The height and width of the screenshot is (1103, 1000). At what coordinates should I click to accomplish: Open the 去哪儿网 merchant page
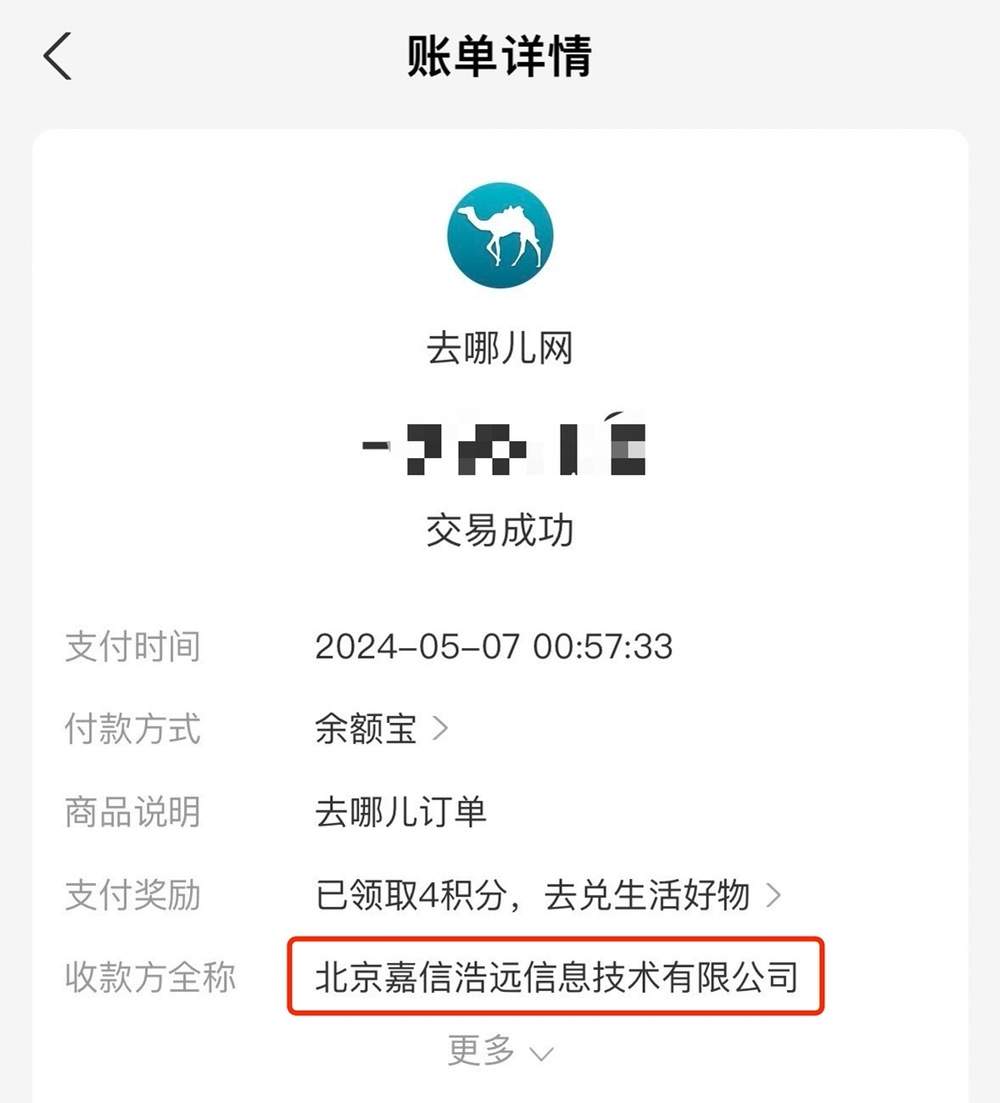click(499, 234)
